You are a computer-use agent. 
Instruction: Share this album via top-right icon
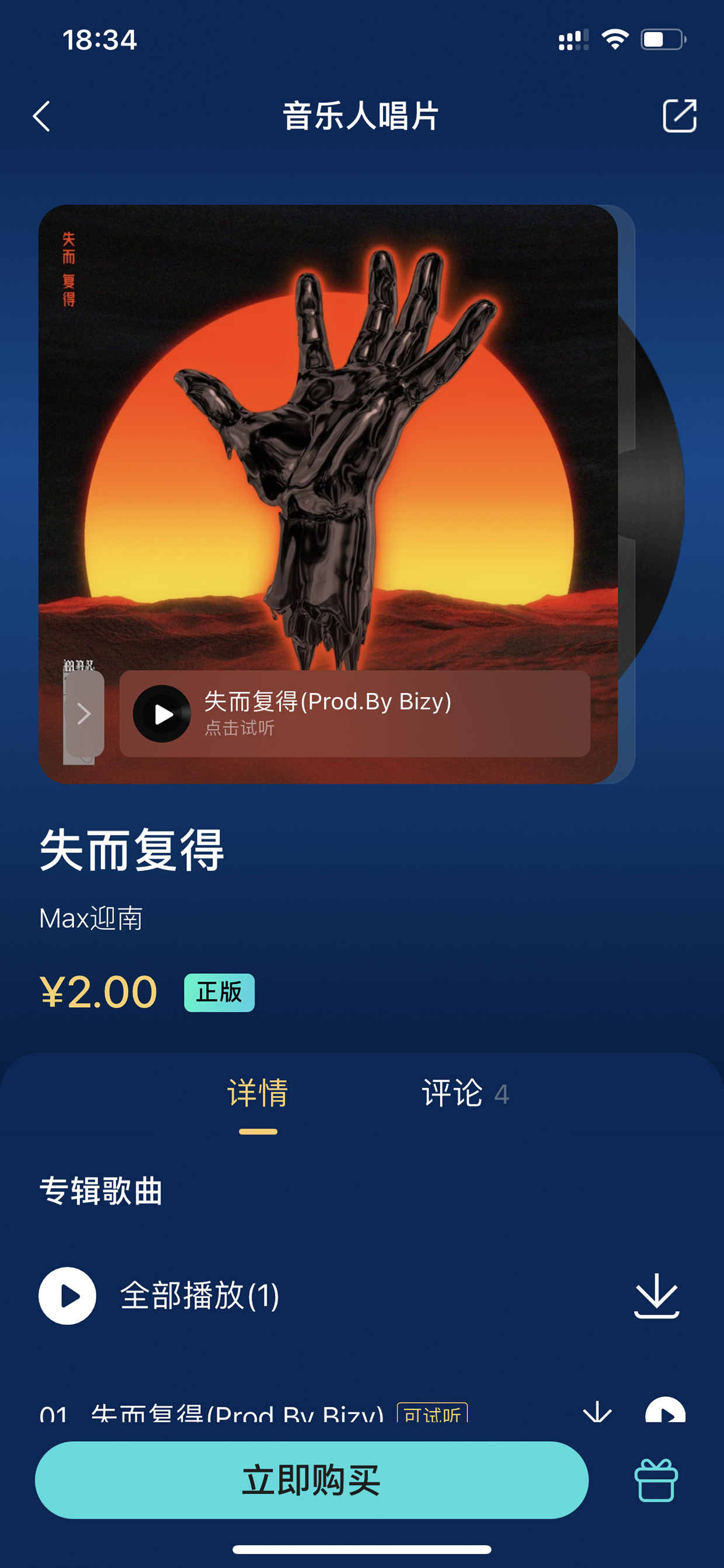point(679,116)
